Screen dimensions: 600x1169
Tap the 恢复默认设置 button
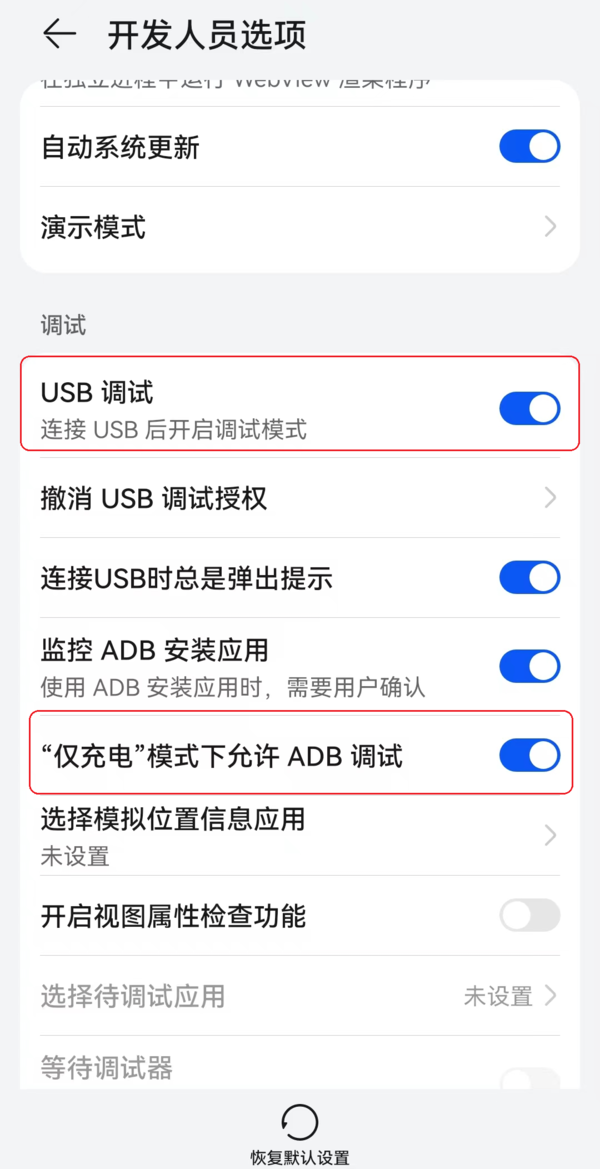[x=300, y=1135]
